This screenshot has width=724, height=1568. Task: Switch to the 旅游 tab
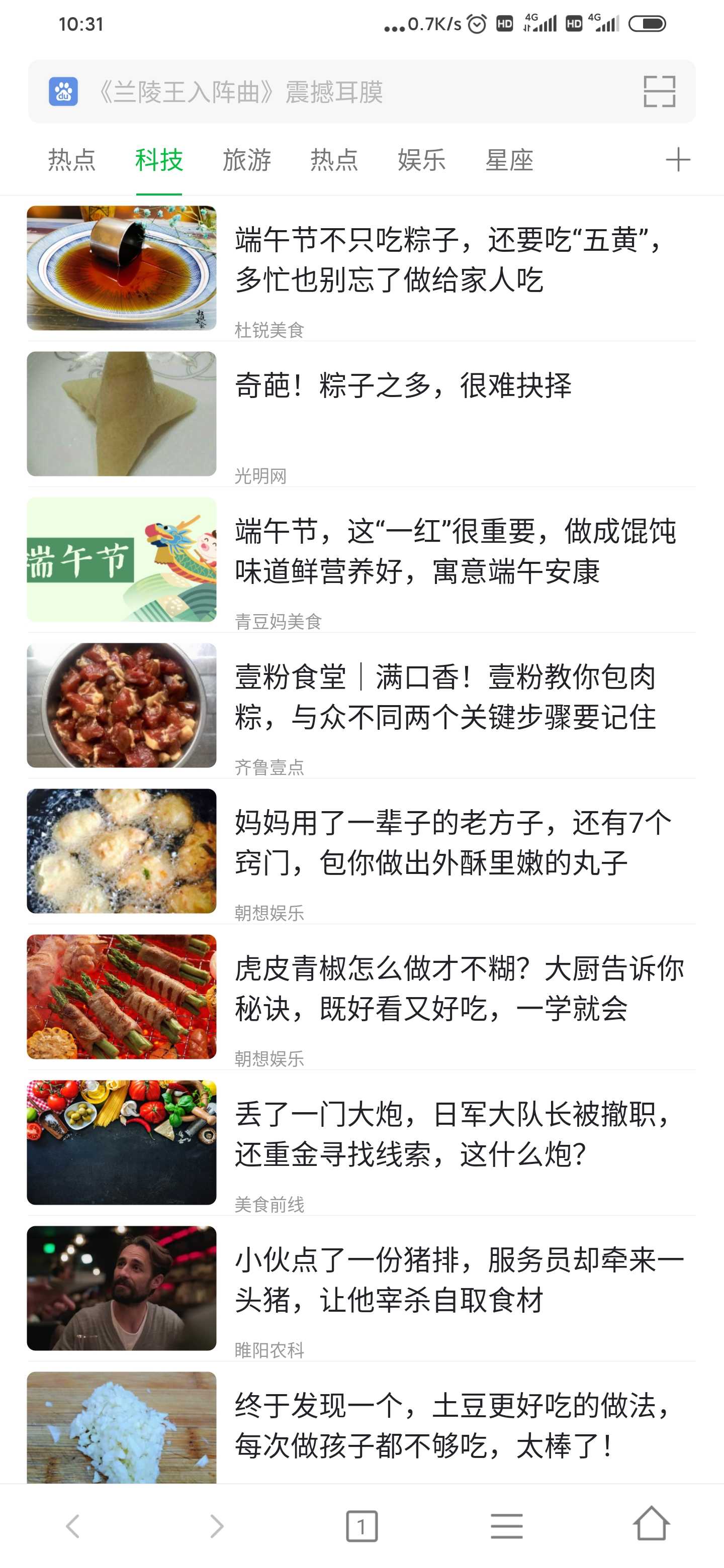pos(246,160)
